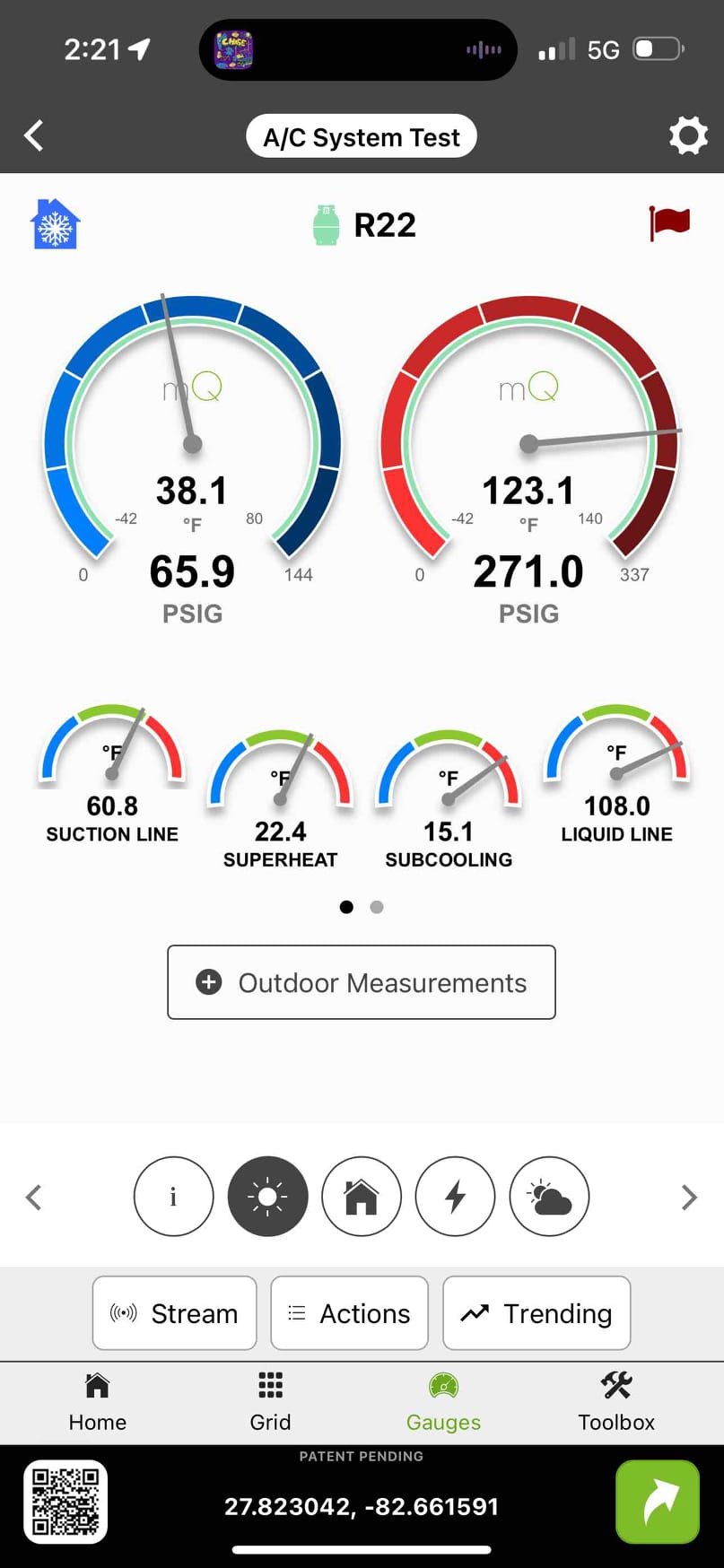View Trending data
The image size is (724, 1568).
(536, 1313)
